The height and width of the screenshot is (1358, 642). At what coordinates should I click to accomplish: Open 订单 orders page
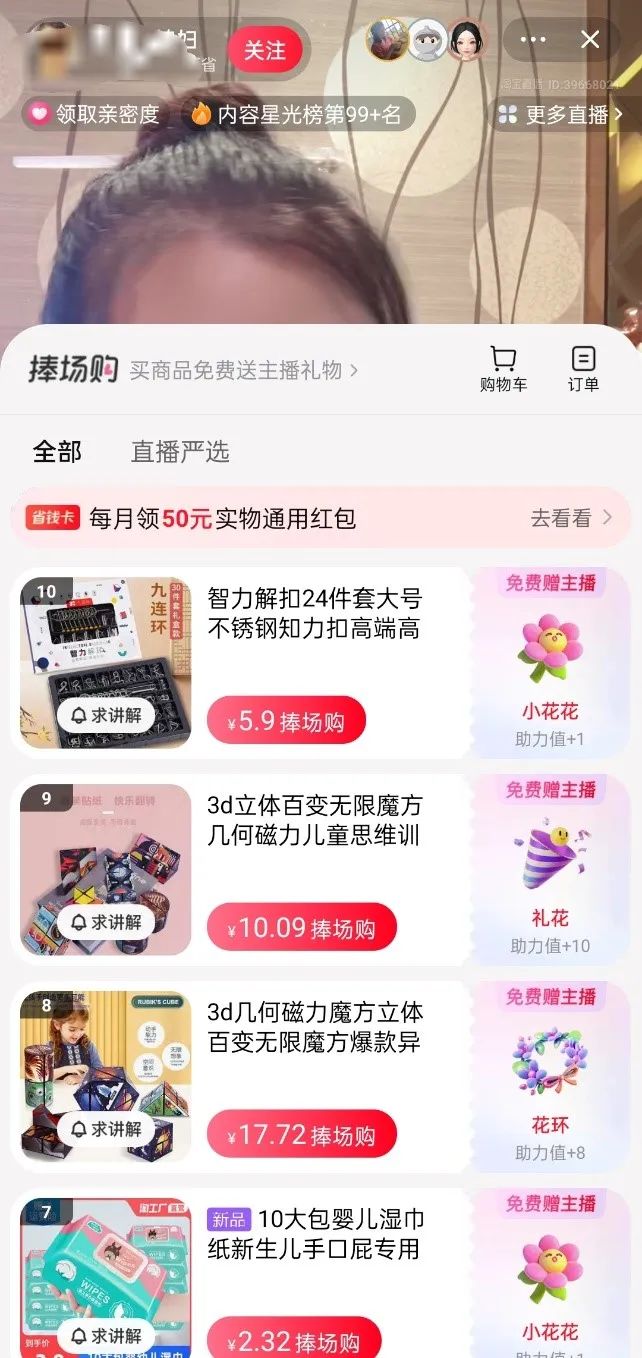tap(583, 369)
